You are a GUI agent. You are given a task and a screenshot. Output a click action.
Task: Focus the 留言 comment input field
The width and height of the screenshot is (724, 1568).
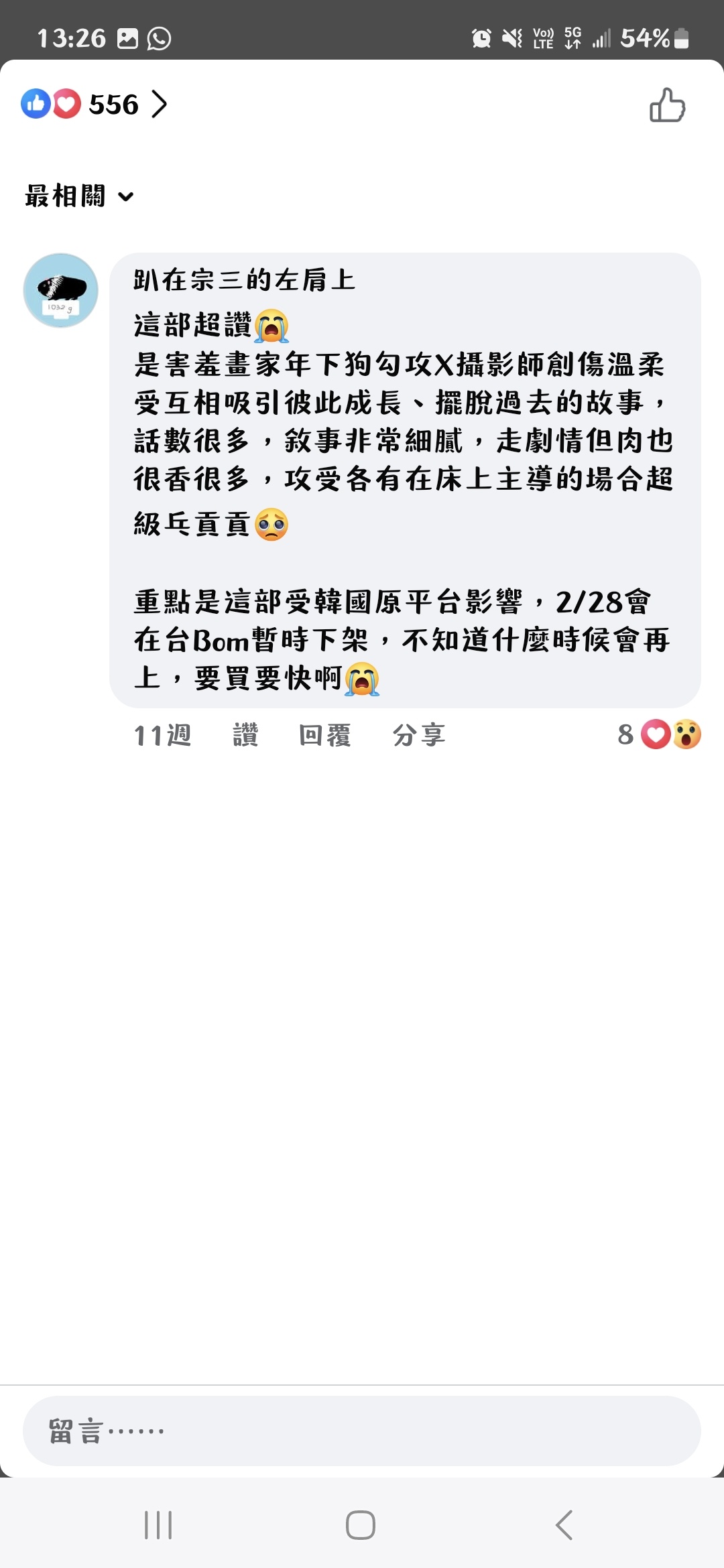pos(362,1431)
